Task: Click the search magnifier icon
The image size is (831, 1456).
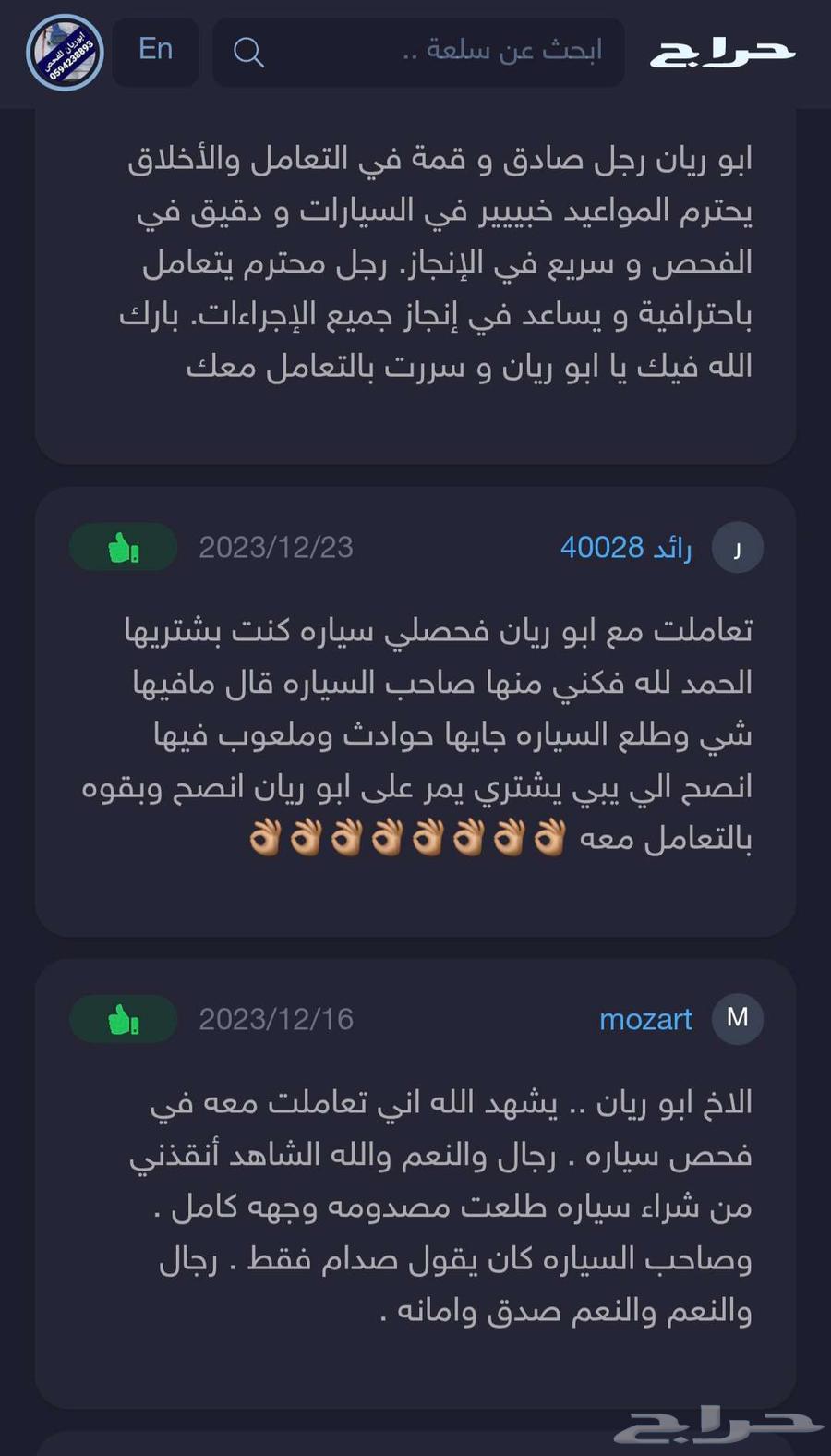Action: click(247, 52)
